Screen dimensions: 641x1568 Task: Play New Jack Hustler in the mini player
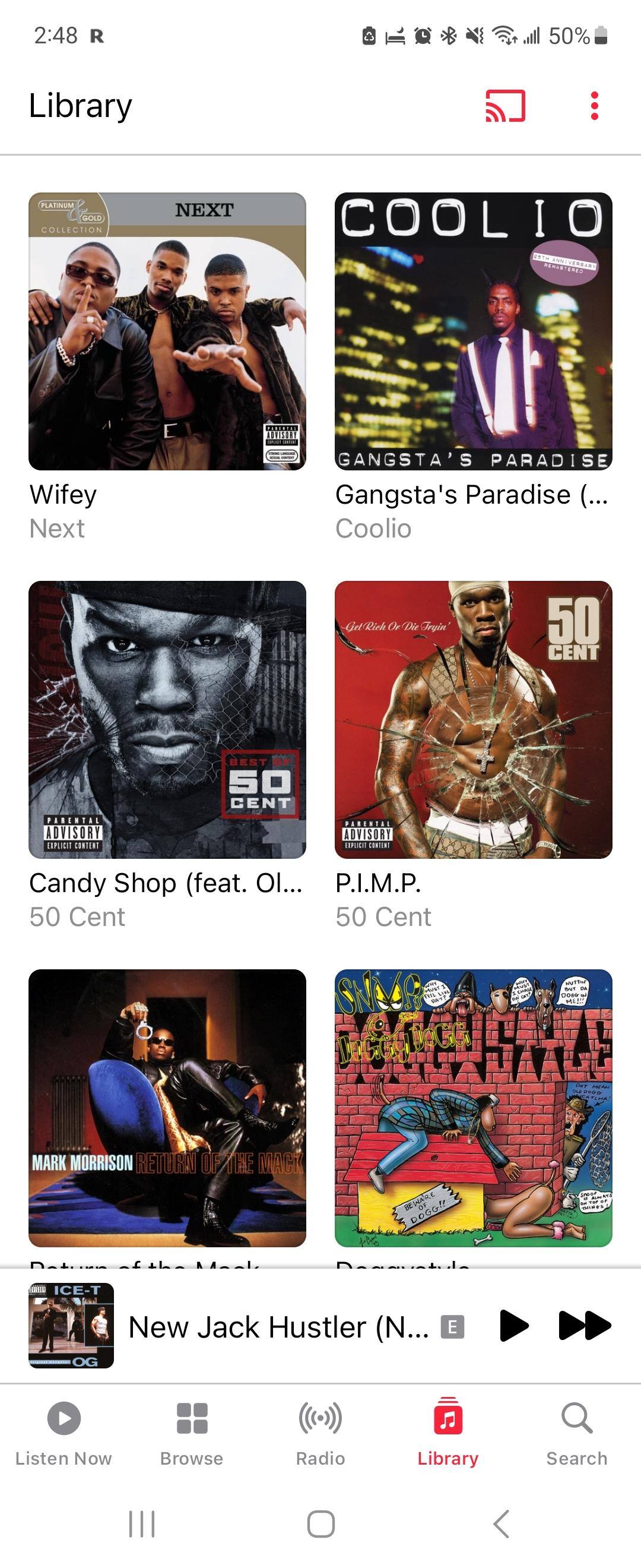pos(513,1326)
